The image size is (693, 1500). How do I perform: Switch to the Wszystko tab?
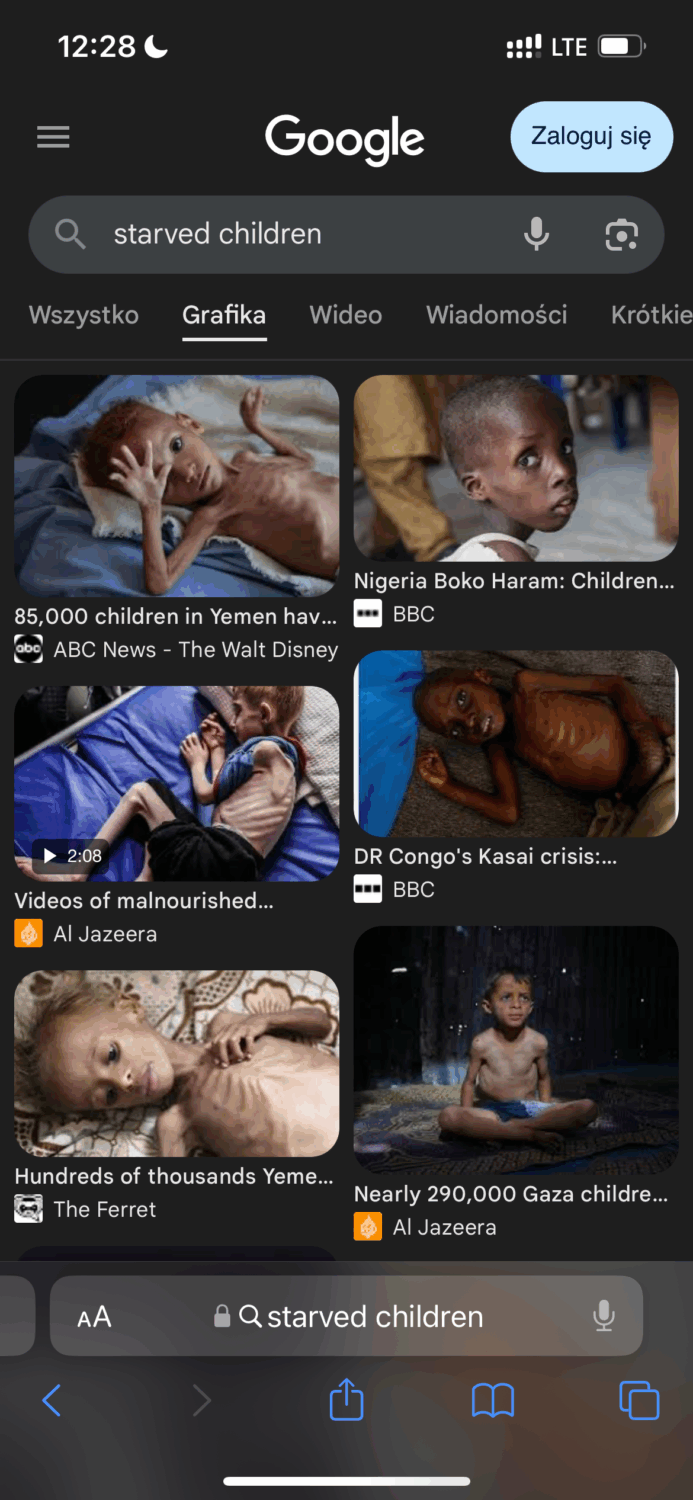(84, 315)
